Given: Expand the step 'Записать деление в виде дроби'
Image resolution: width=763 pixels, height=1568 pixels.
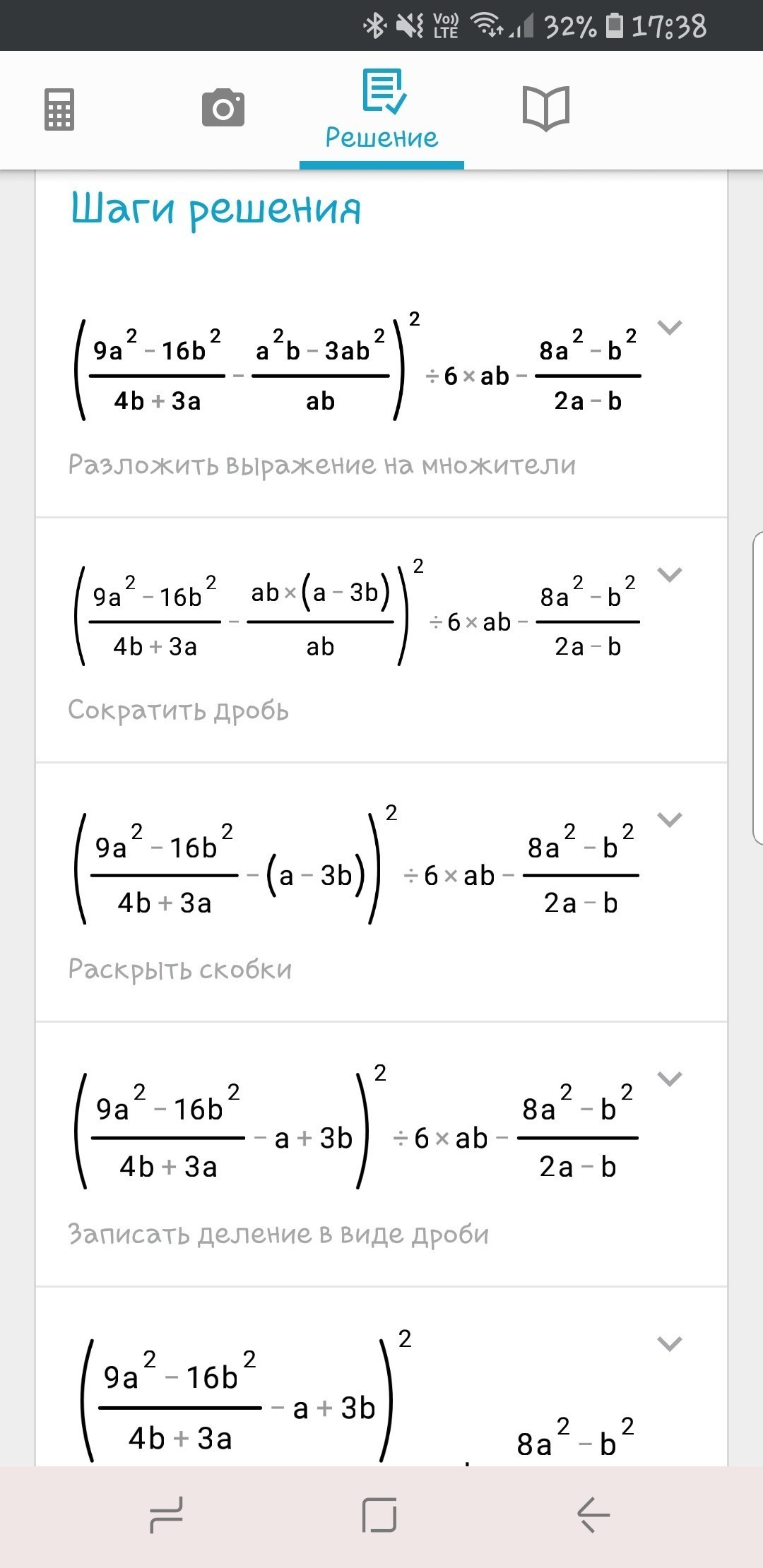Looking at the screenshot, I should click(670, 1079).
